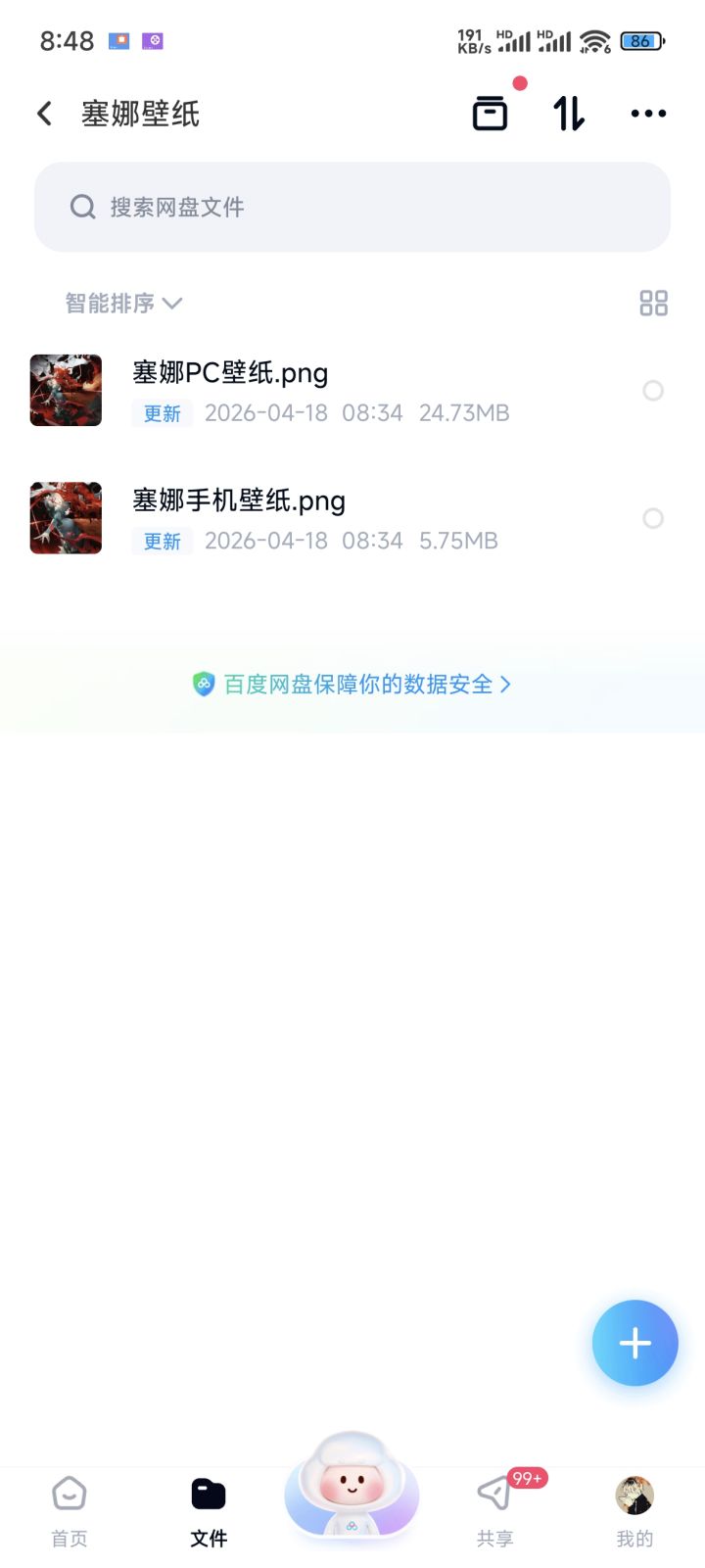This screenshot has width=705, height=1568.
Task: Expand the 智能排序 sorting dropdown
Action: coord(121,304)
